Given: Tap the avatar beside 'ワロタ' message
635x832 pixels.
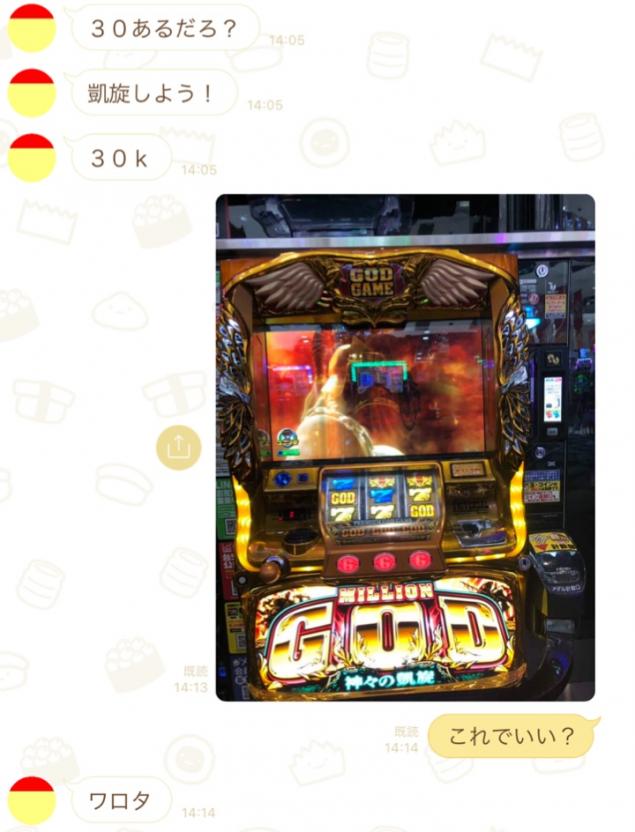Looking at the screenshot, I should [x=31, y=800].
